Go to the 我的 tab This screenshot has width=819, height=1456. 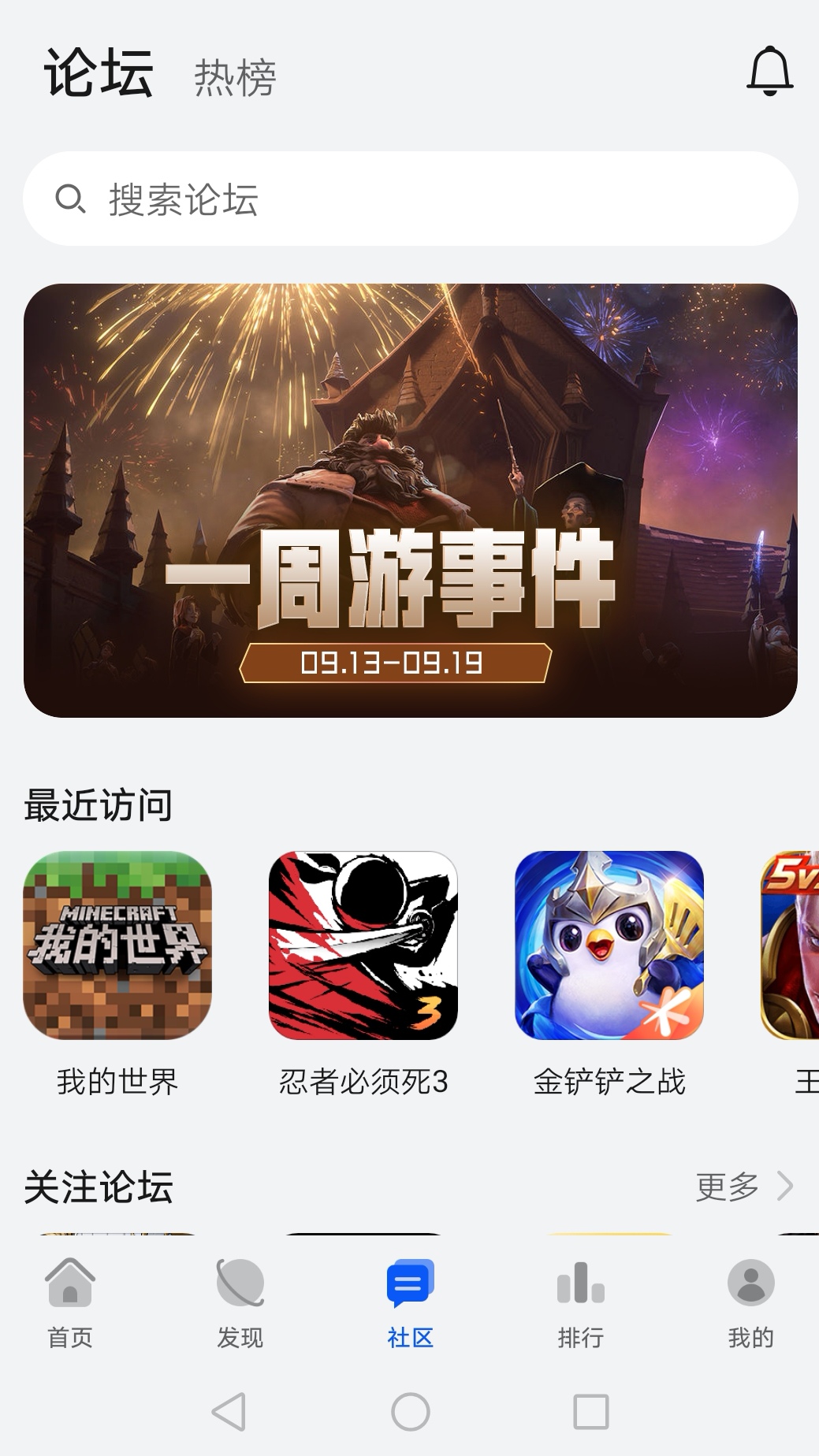tap(750, 1302)
